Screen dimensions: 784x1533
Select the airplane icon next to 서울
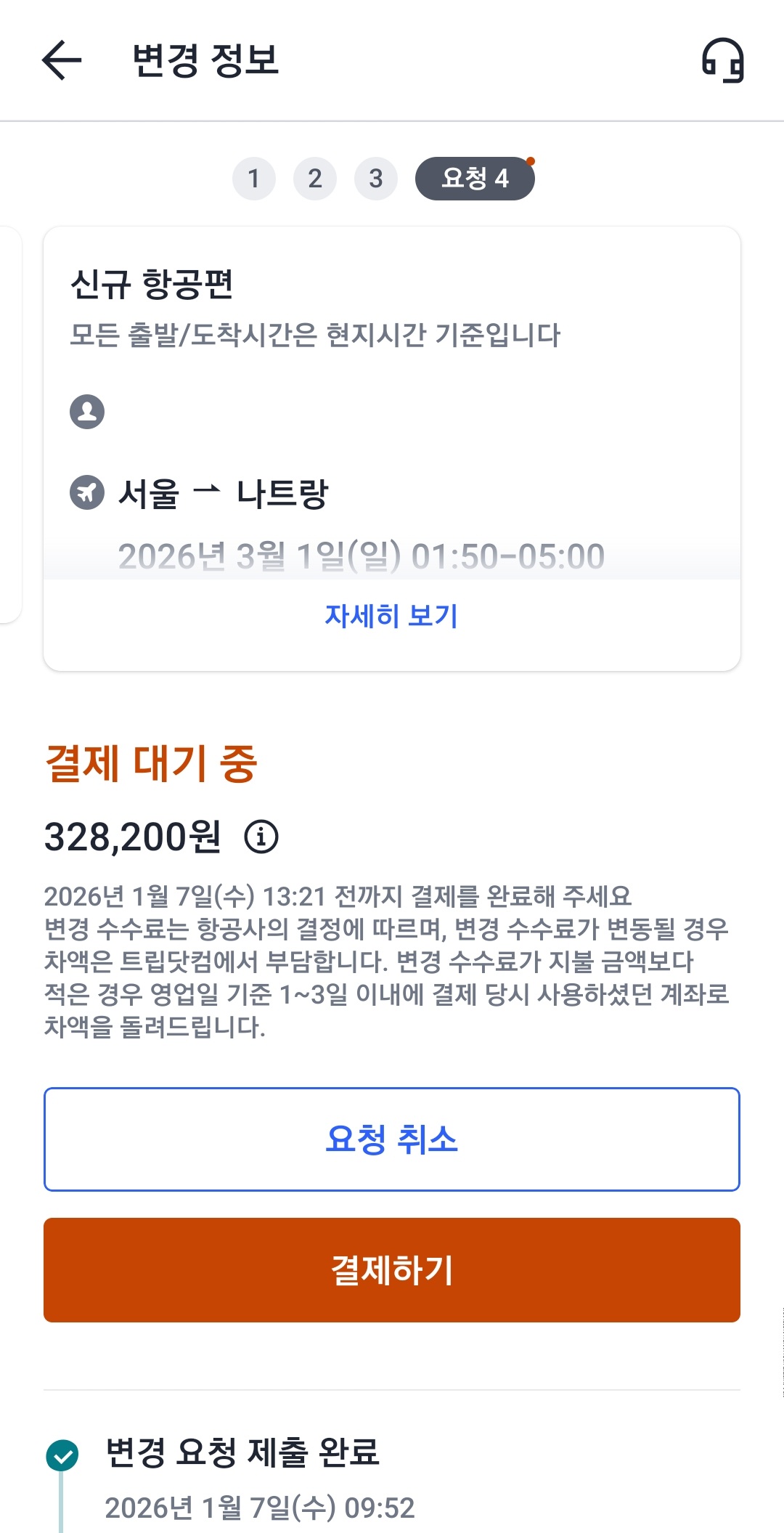pyautogui.click(x=87, y=491)
